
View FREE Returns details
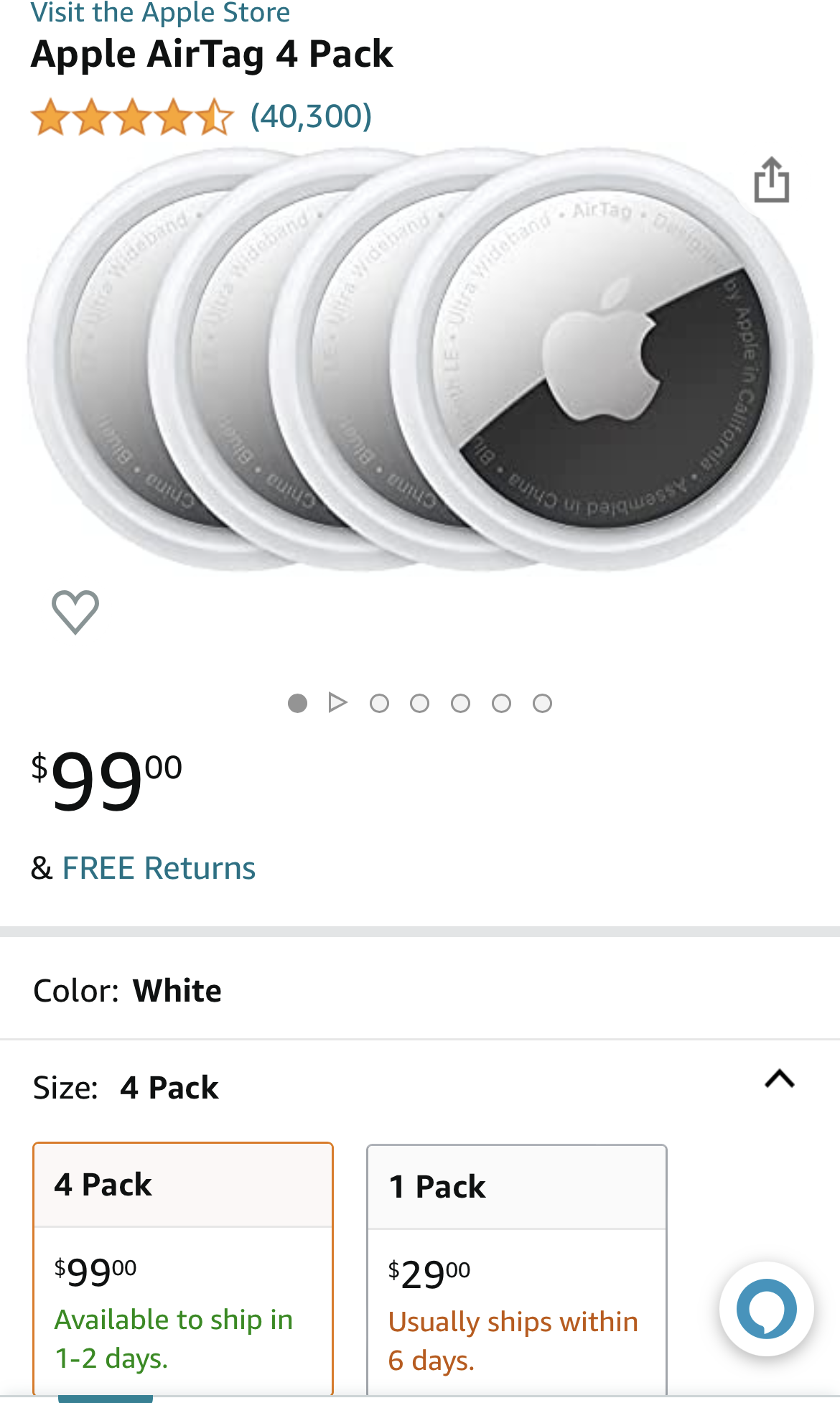(159, 868)
